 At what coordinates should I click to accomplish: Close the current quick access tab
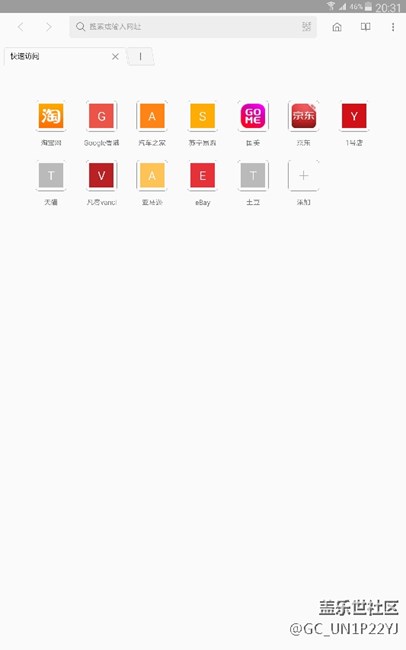(115, 56)
